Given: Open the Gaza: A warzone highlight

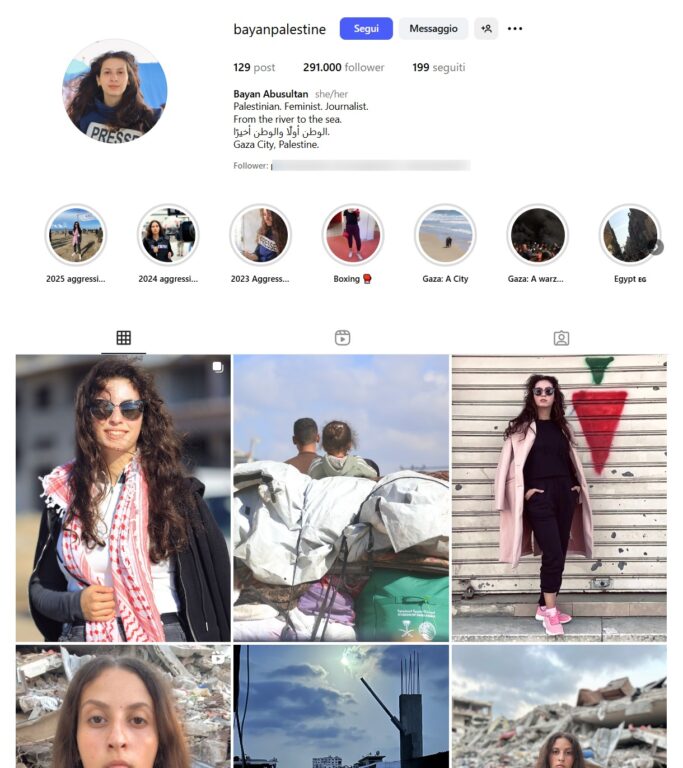Looking at the screenshot, I should pos(537,236).
